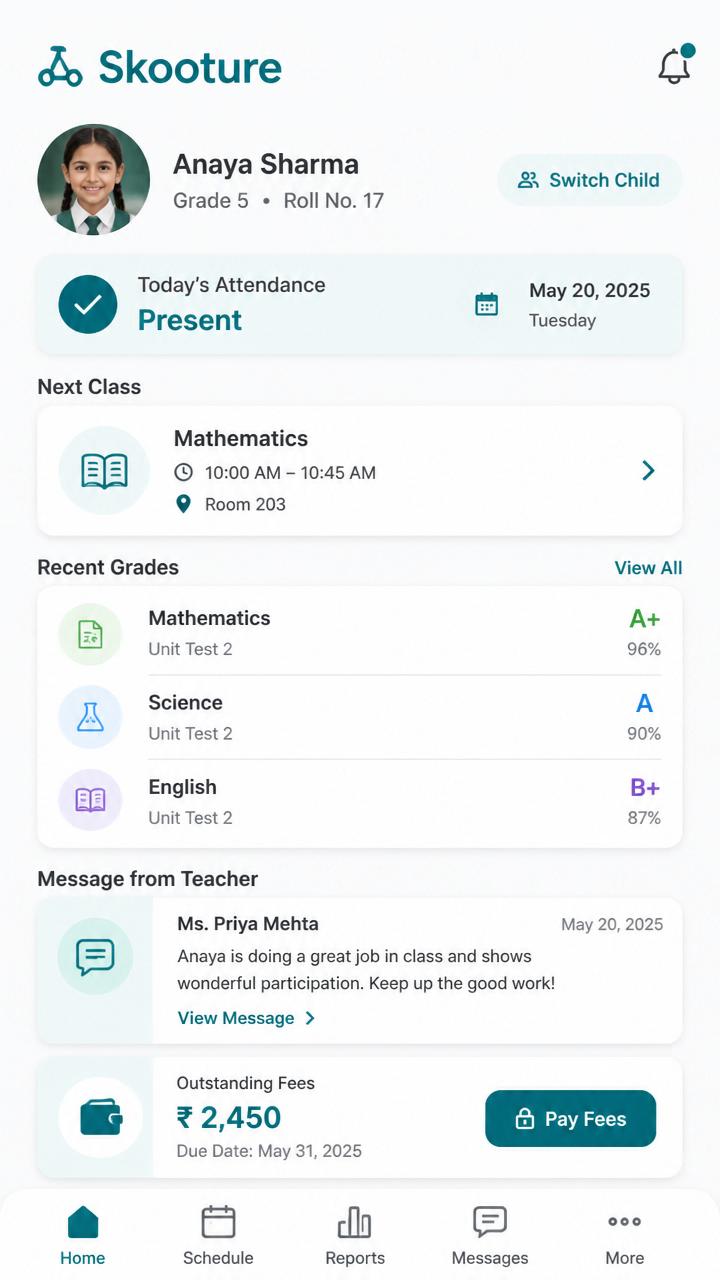720x1280 pixels.
Task: Tap the Switch Child button
Action: click(590, 180)
